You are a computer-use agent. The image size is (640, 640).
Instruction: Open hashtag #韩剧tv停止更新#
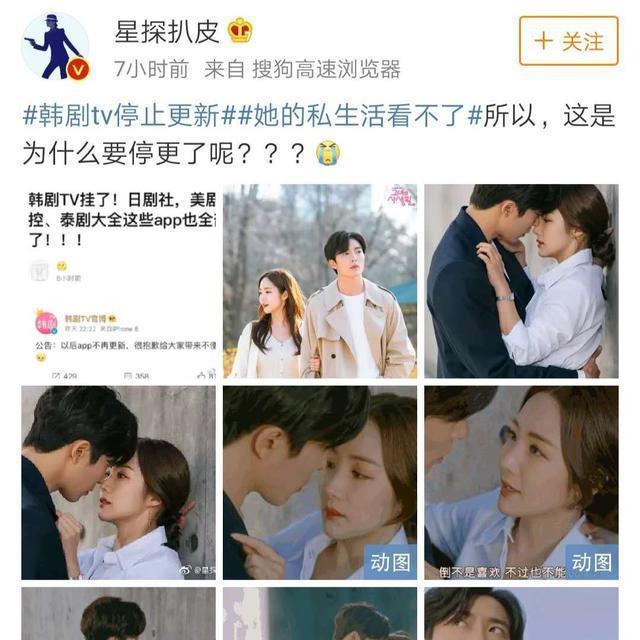(x=128, y=116)
